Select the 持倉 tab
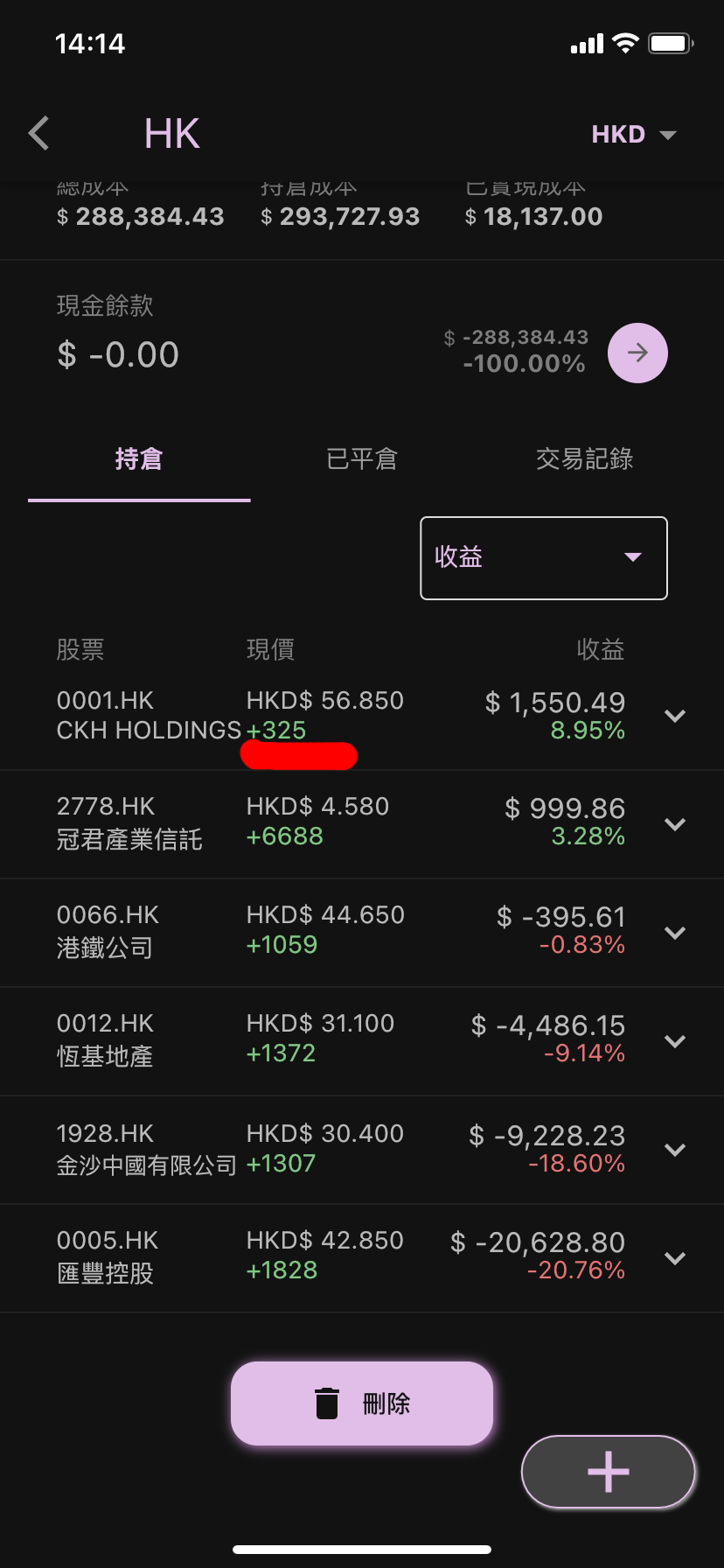The width and height of the screenshot is (724, 1568). coord(139,459)
